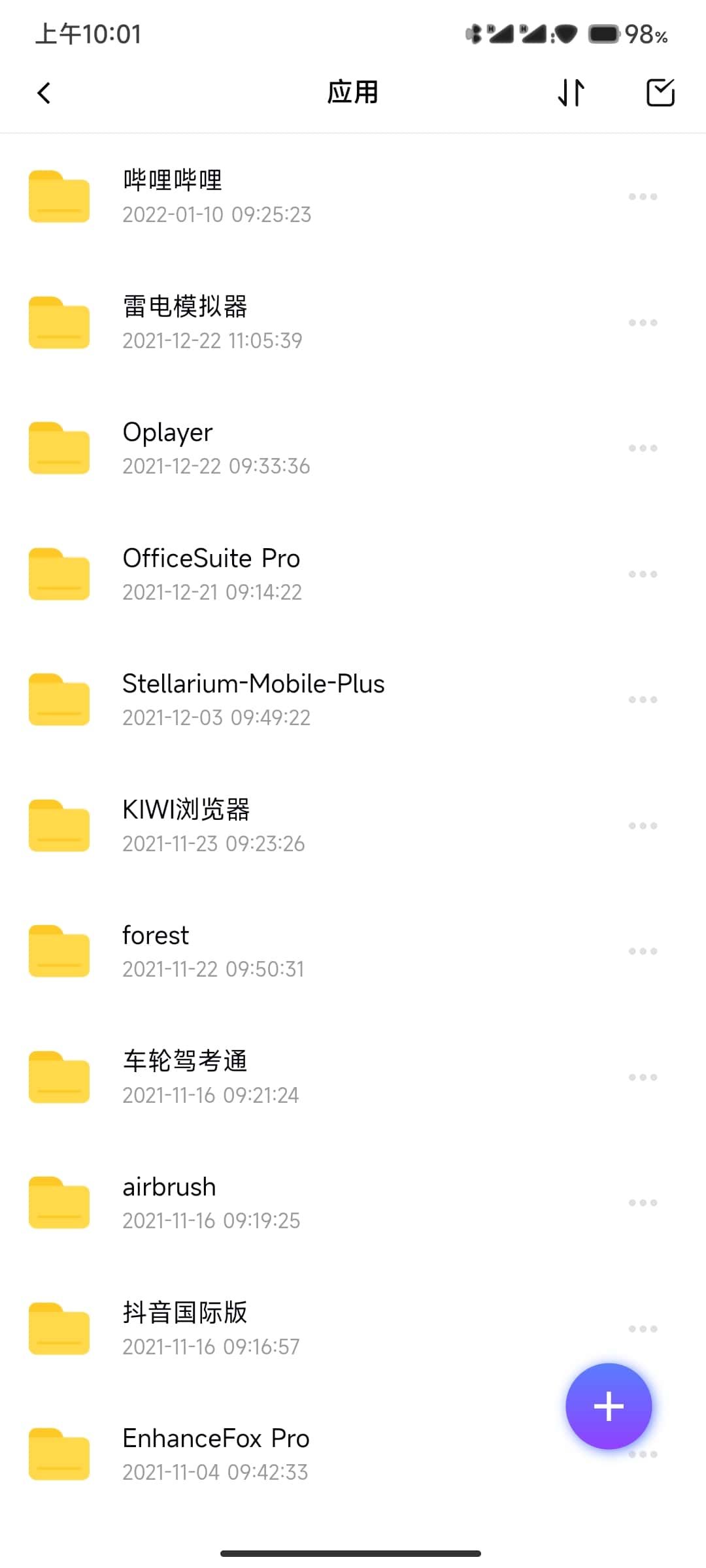The height and width of the screenshot is (1568, 706).
Task: Open the 抖音国际版 folder
Action: pos(185,1328)
